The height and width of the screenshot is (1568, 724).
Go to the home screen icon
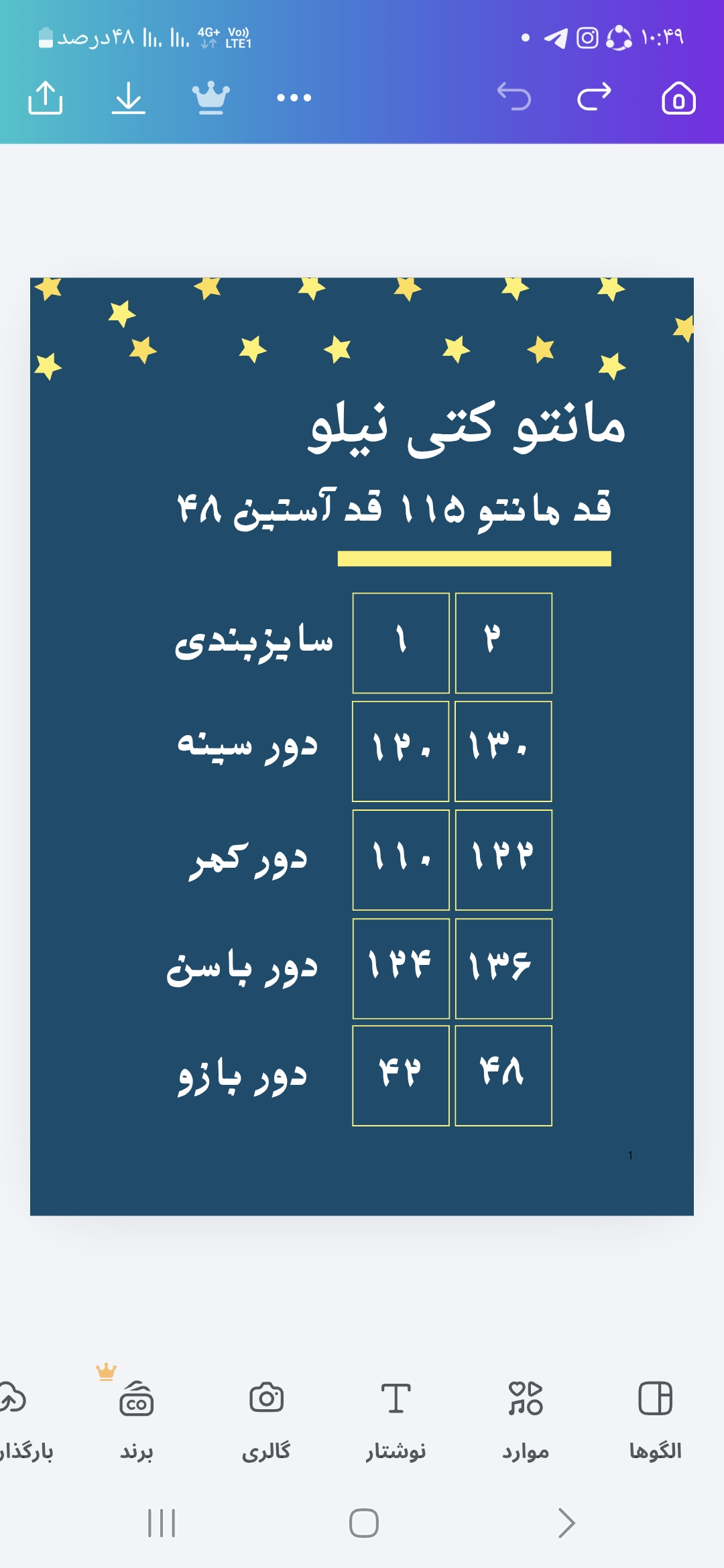pos(678,98)
